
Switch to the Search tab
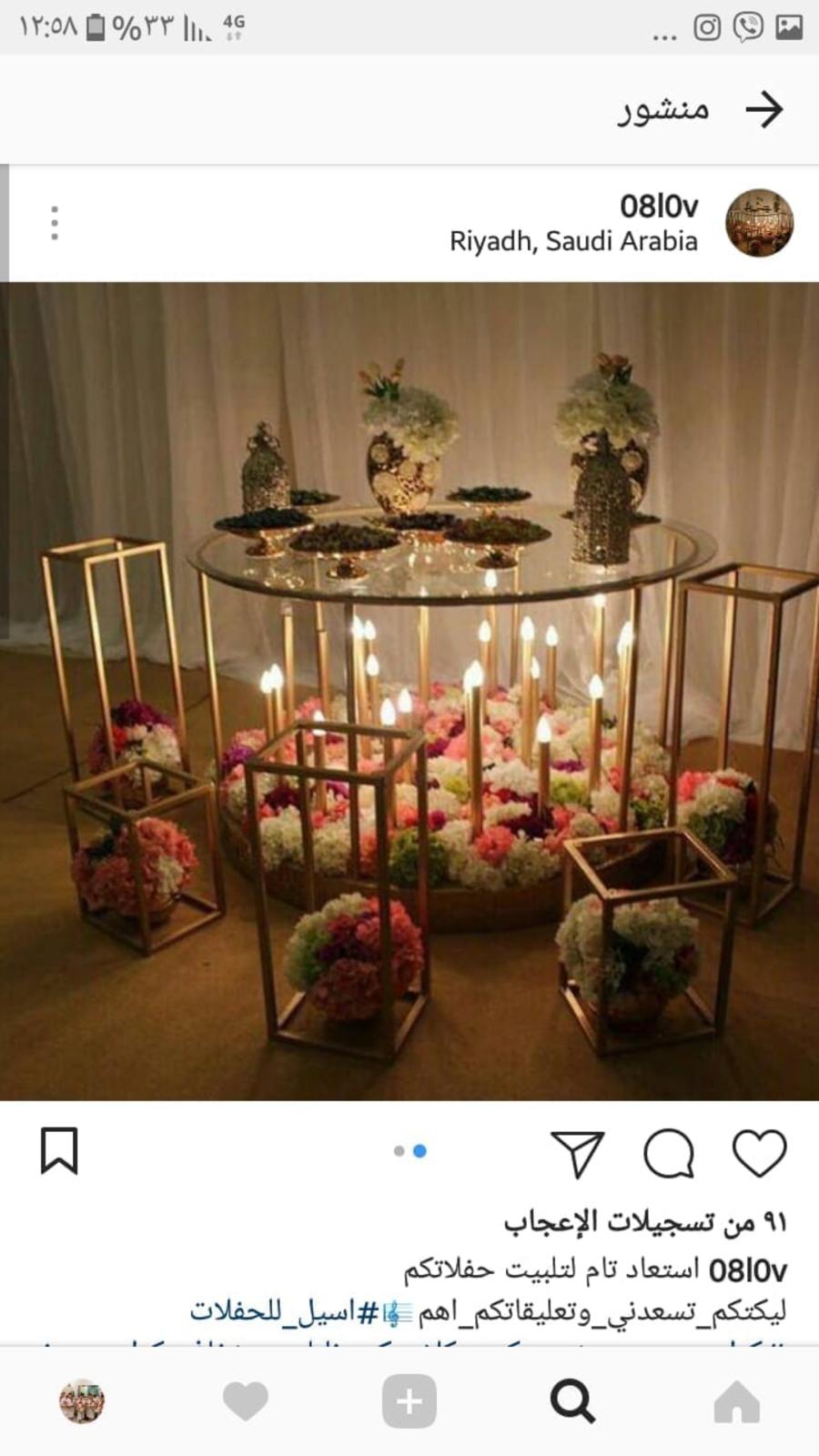(x=572, y=1401)
